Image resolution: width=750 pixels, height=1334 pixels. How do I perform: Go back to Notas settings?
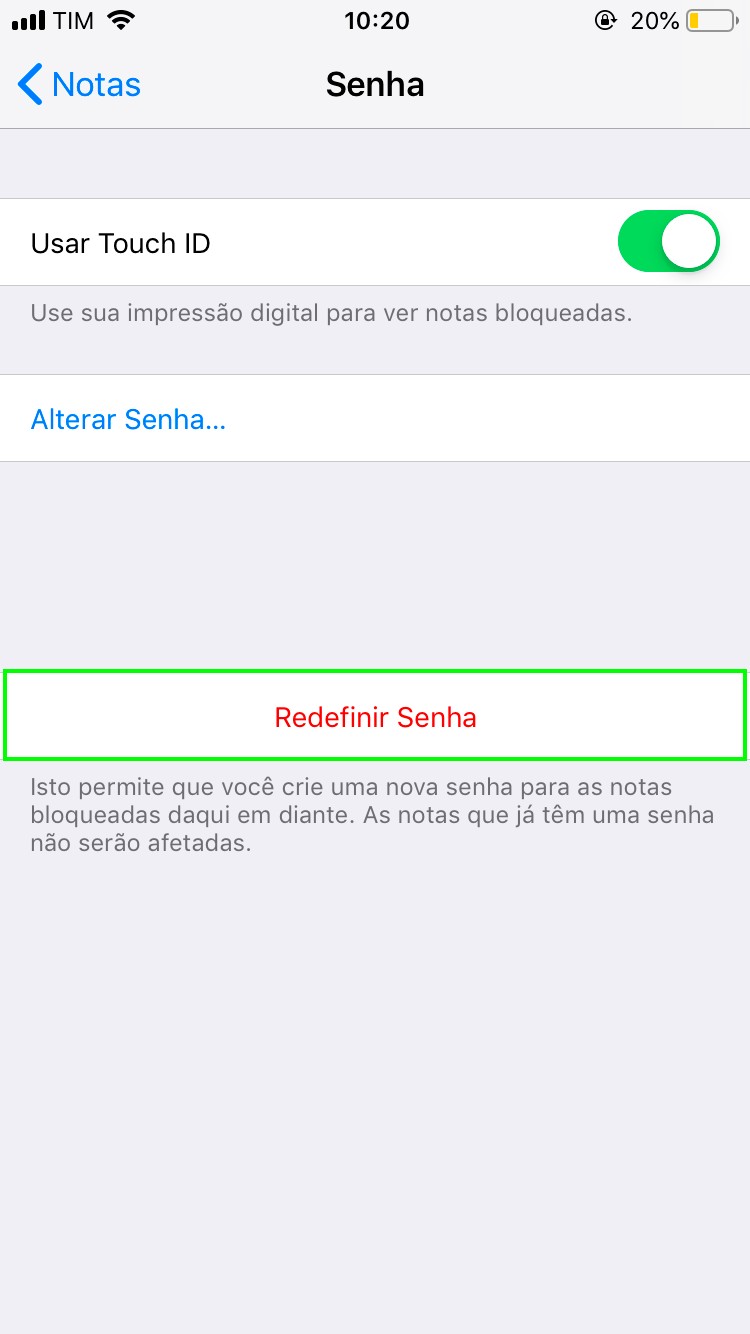click(80, 85)
